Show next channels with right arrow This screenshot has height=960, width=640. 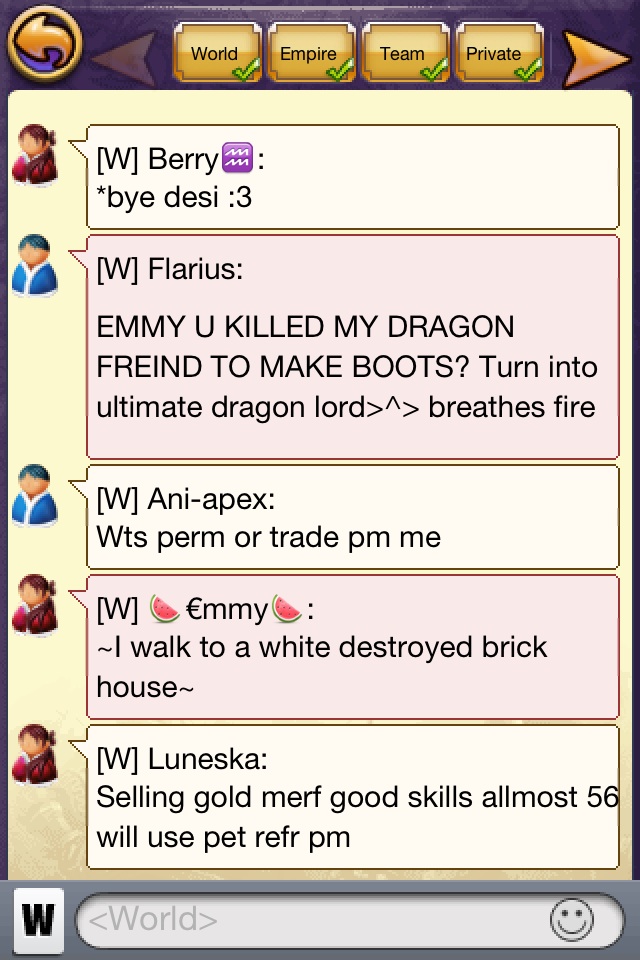pos(596,58)
